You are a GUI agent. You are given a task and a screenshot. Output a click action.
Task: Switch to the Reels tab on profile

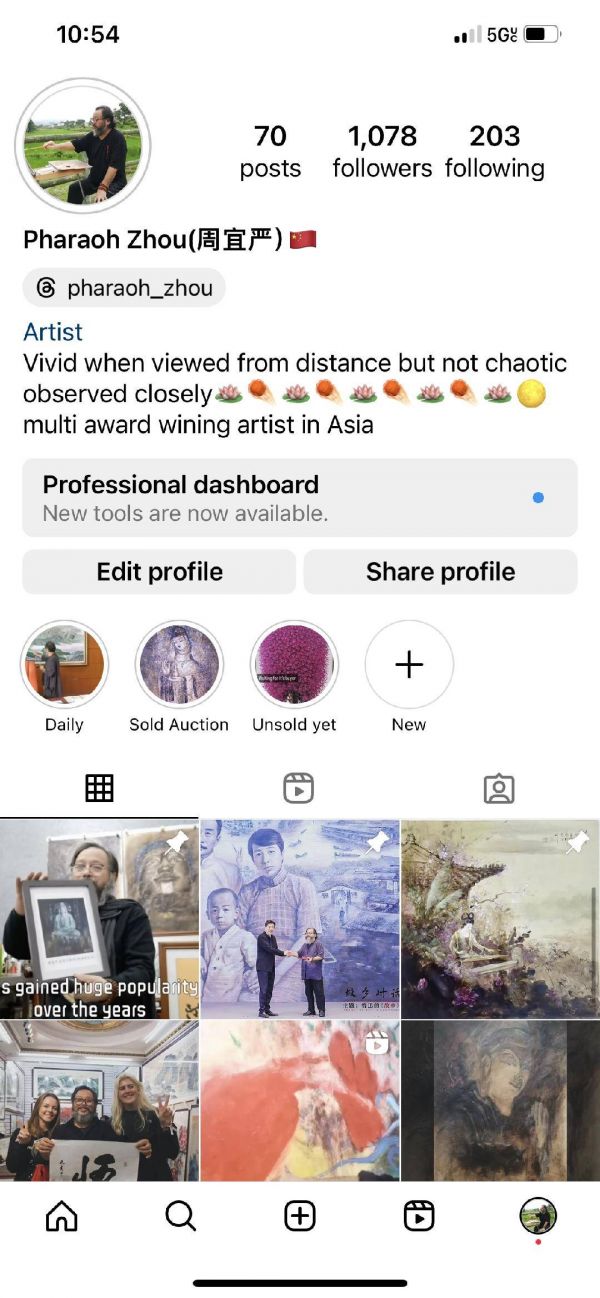click(299, 788)
